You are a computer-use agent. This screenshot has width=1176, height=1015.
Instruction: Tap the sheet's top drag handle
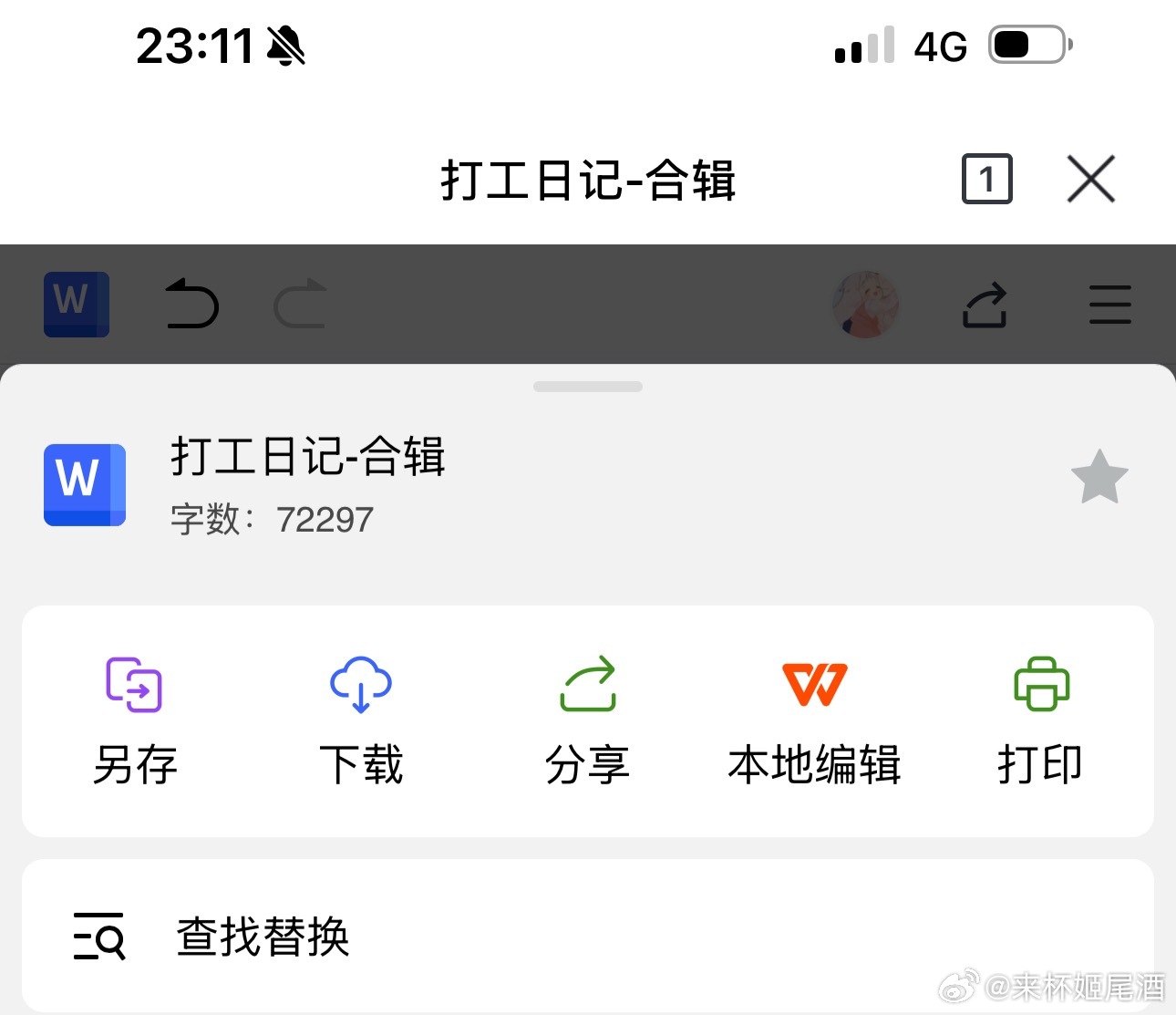pos(588,387)
